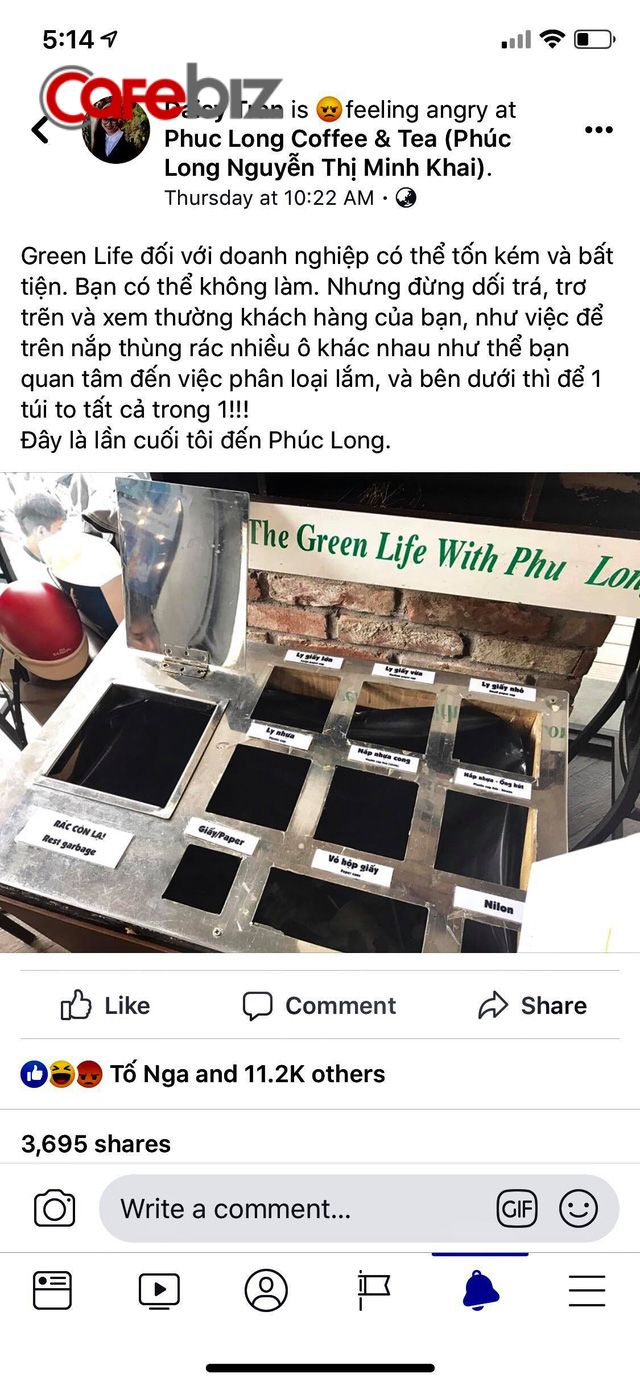View the 3,695 shares list
This screenshot has height=1386, width=640.
point(96,1144)
